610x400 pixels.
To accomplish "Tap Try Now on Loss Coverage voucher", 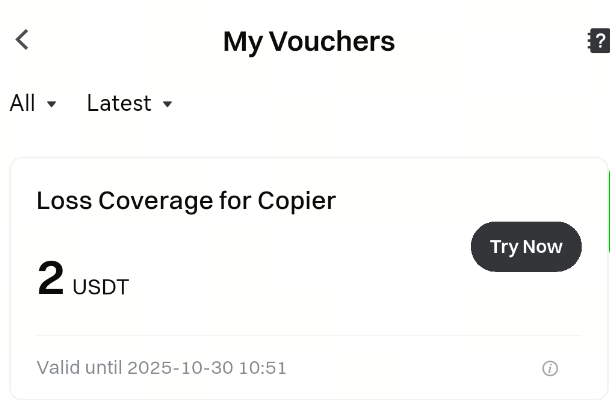I will click(526, 247).
